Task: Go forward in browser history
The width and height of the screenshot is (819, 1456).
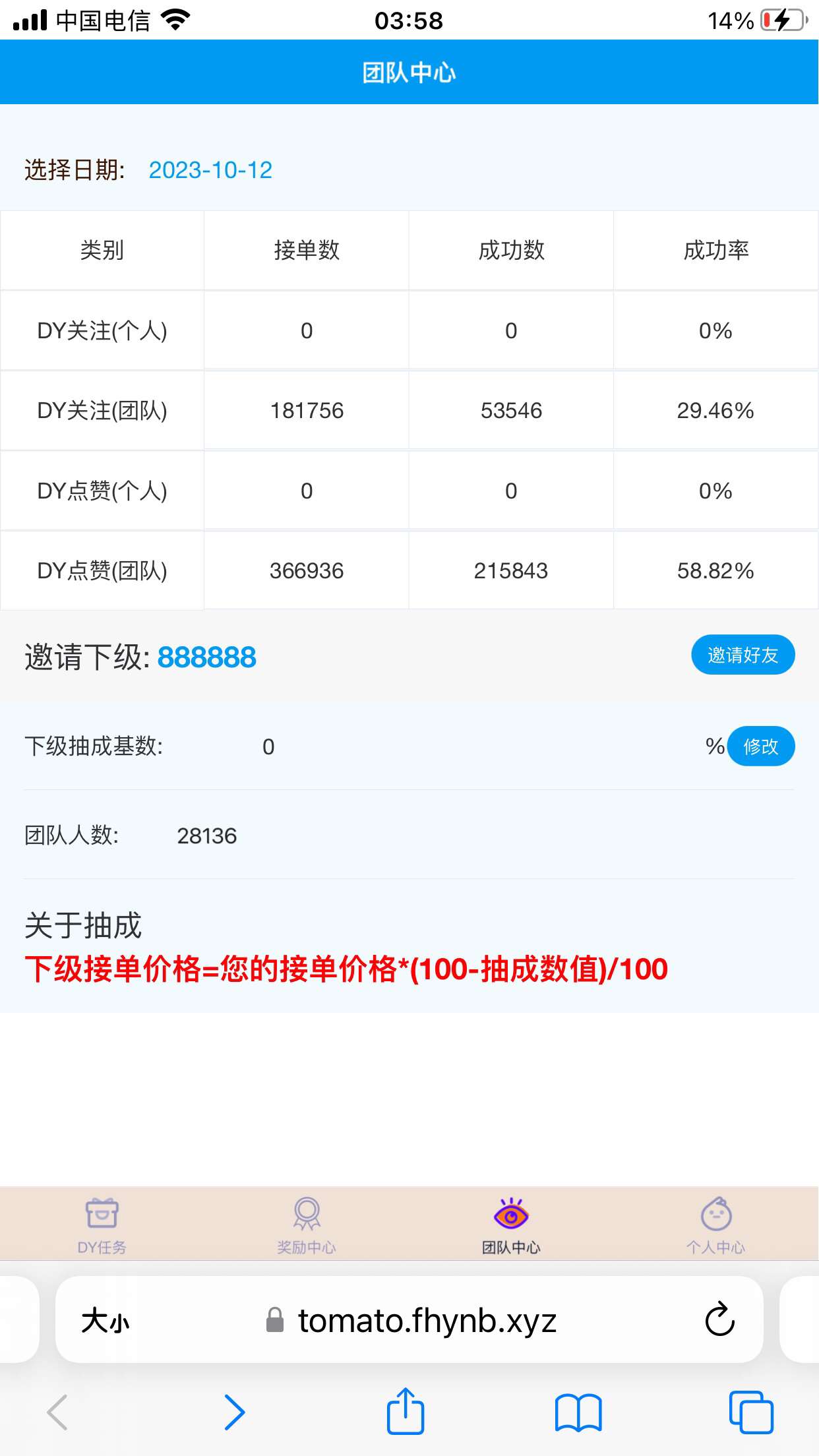Action: (x=234, y=1412)
